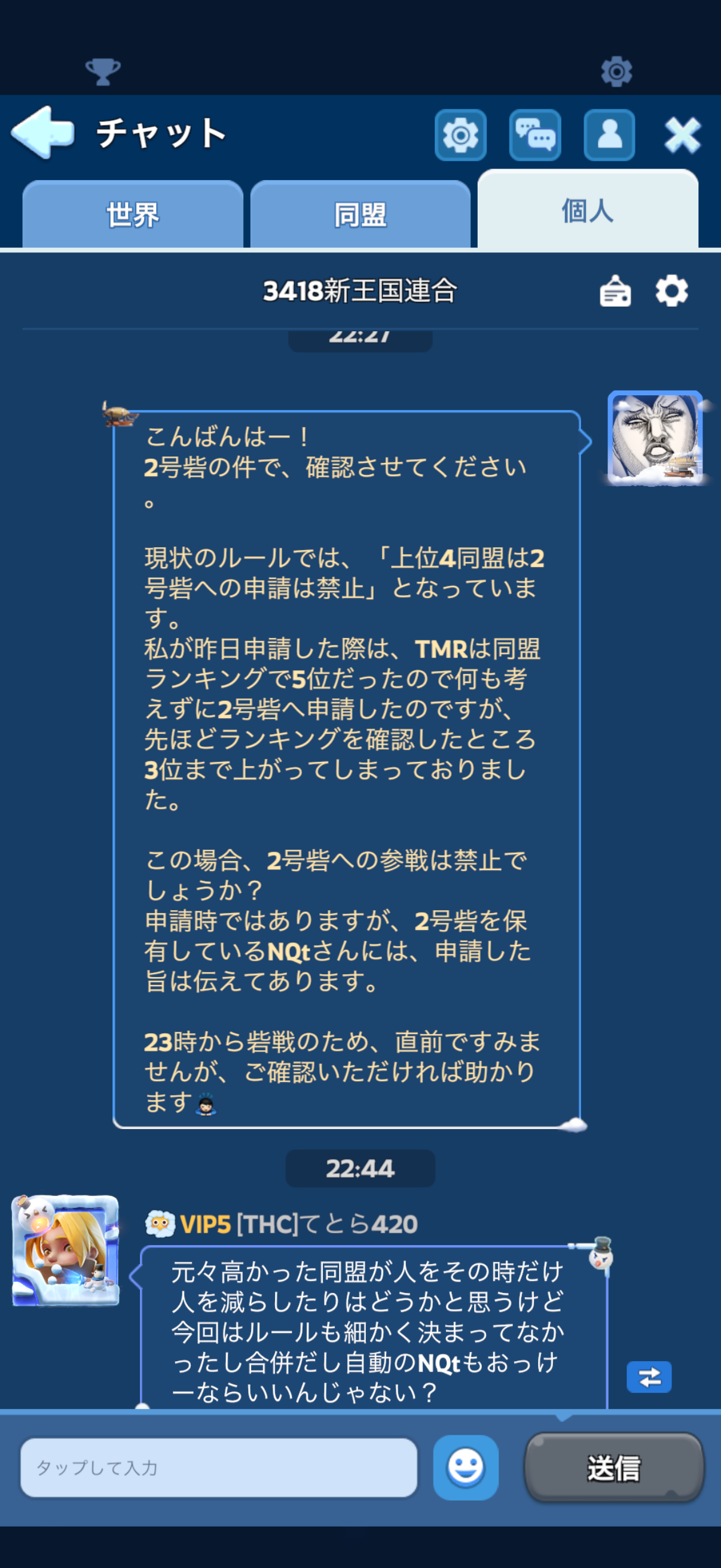Open the contacts person icon
The height and width of the screenshot is (1568, 721).
(609, 135)
